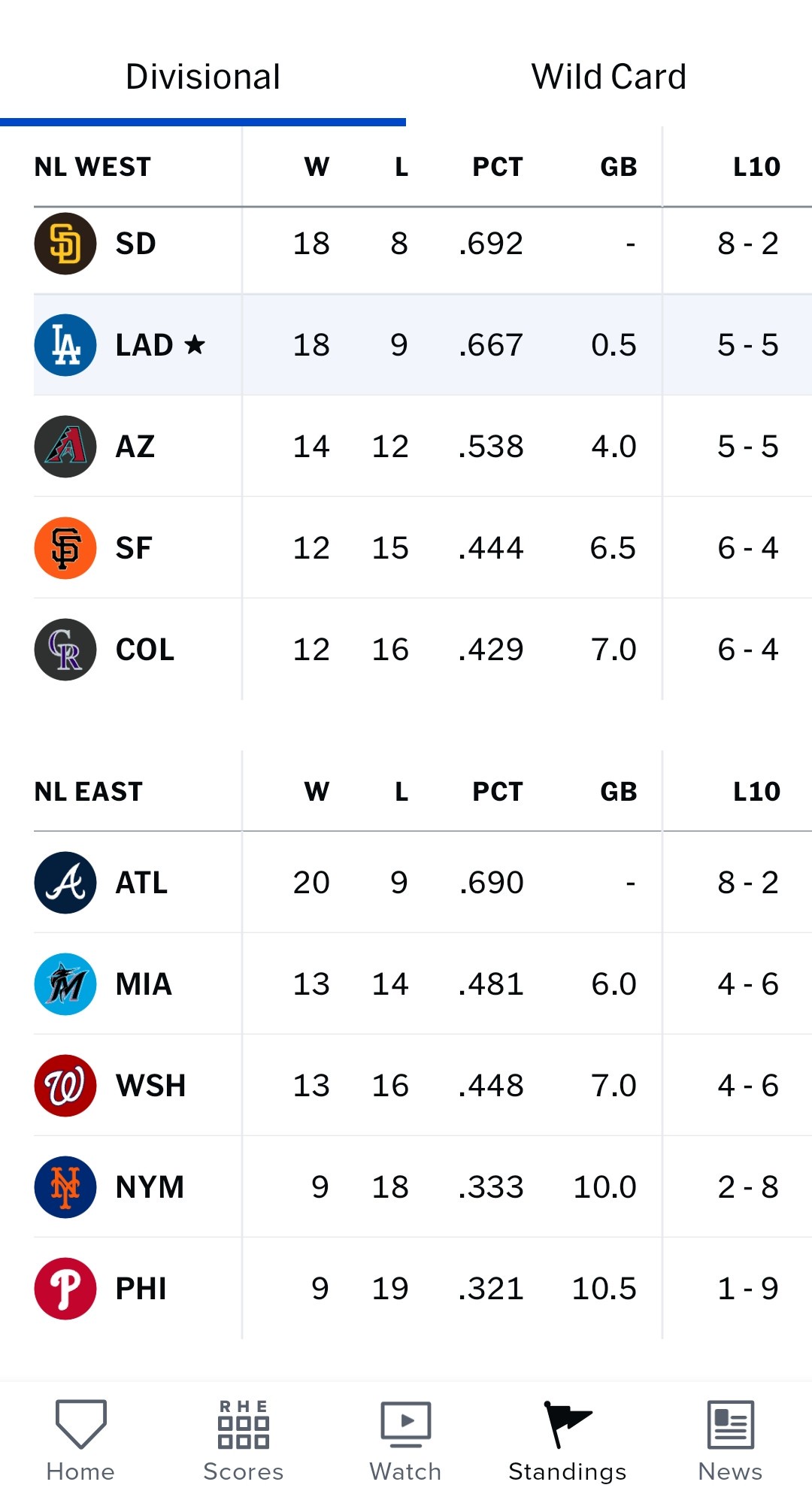This screenshot has height=1497, width=812.
Task: Open the Scores tab
Action: tap(243, 1440)
